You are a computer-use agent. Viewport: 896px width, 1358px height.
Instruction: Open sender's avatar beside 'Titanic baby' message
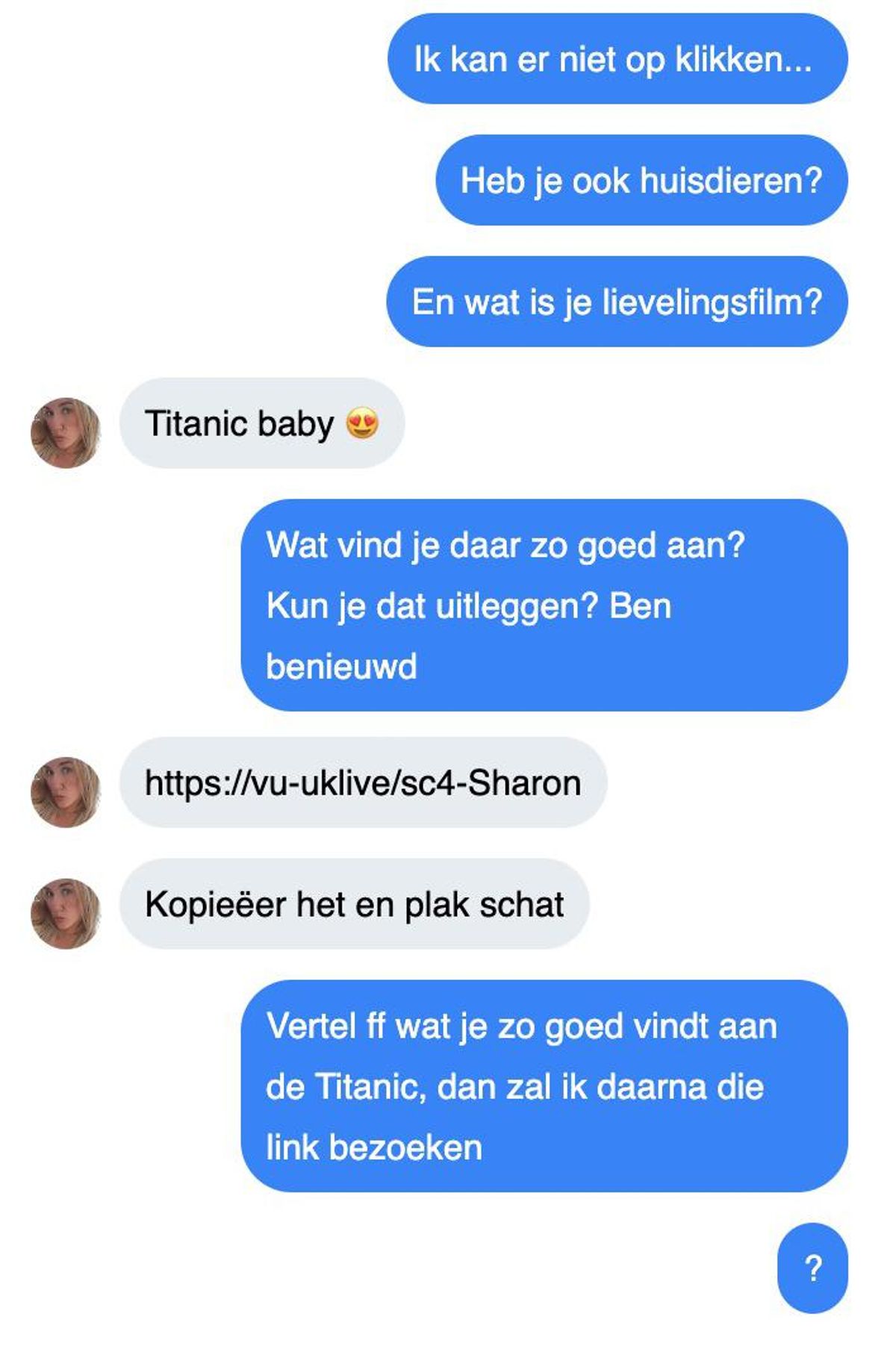pos(65,432)
